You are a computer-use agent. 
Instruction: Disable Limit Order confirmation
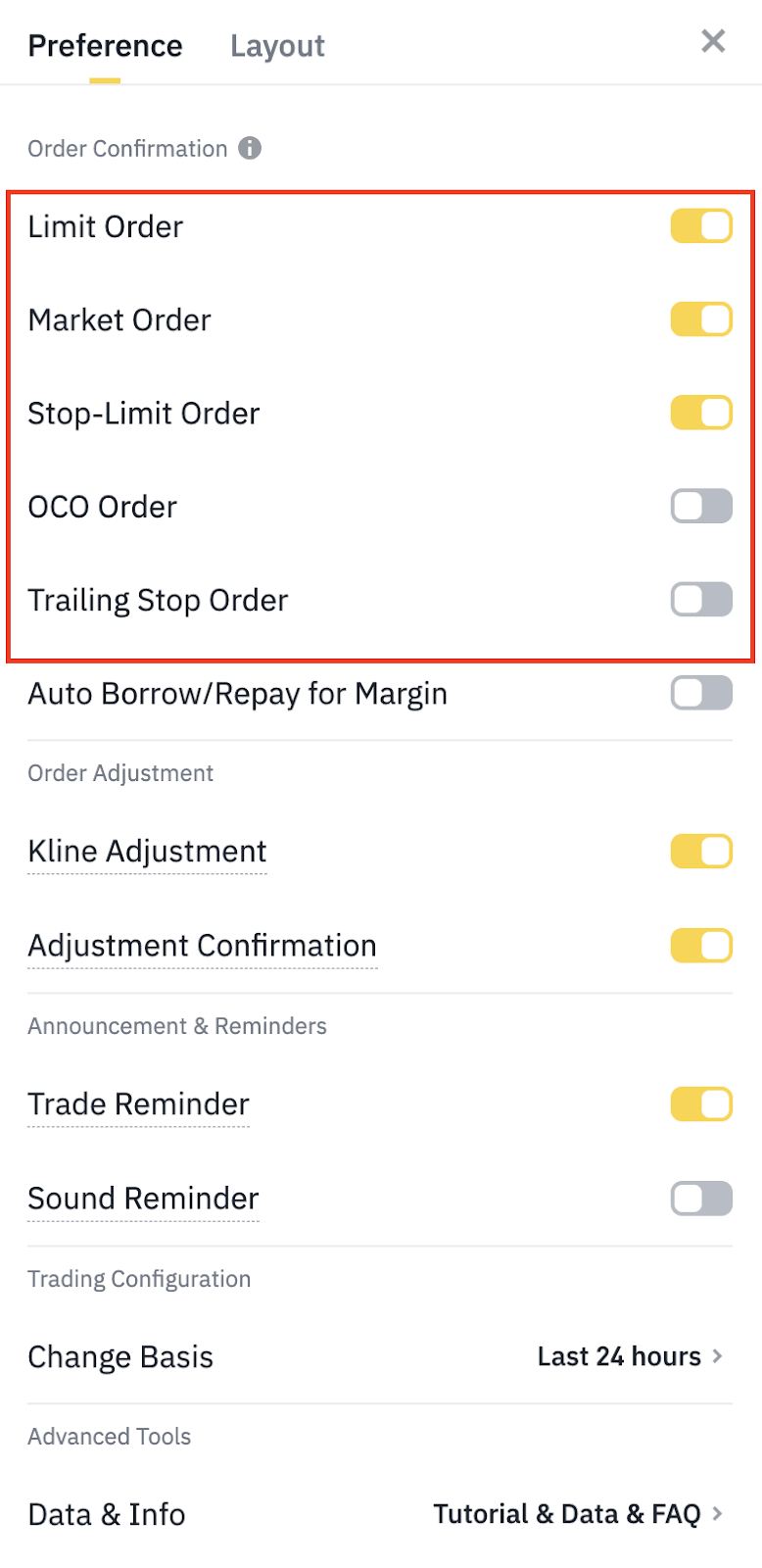(x=701, y=226)
